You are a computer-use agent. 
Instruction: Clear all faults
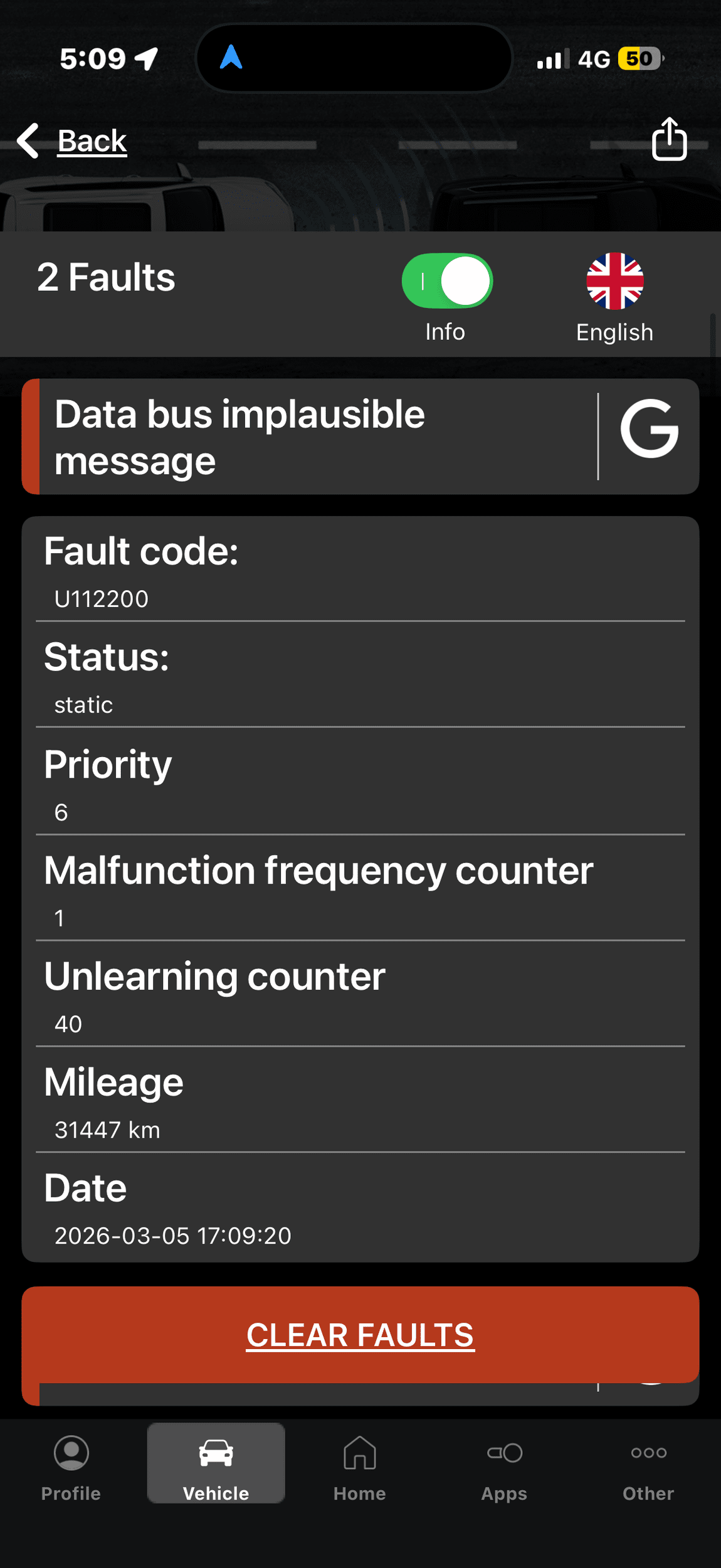click(360, 1335)
